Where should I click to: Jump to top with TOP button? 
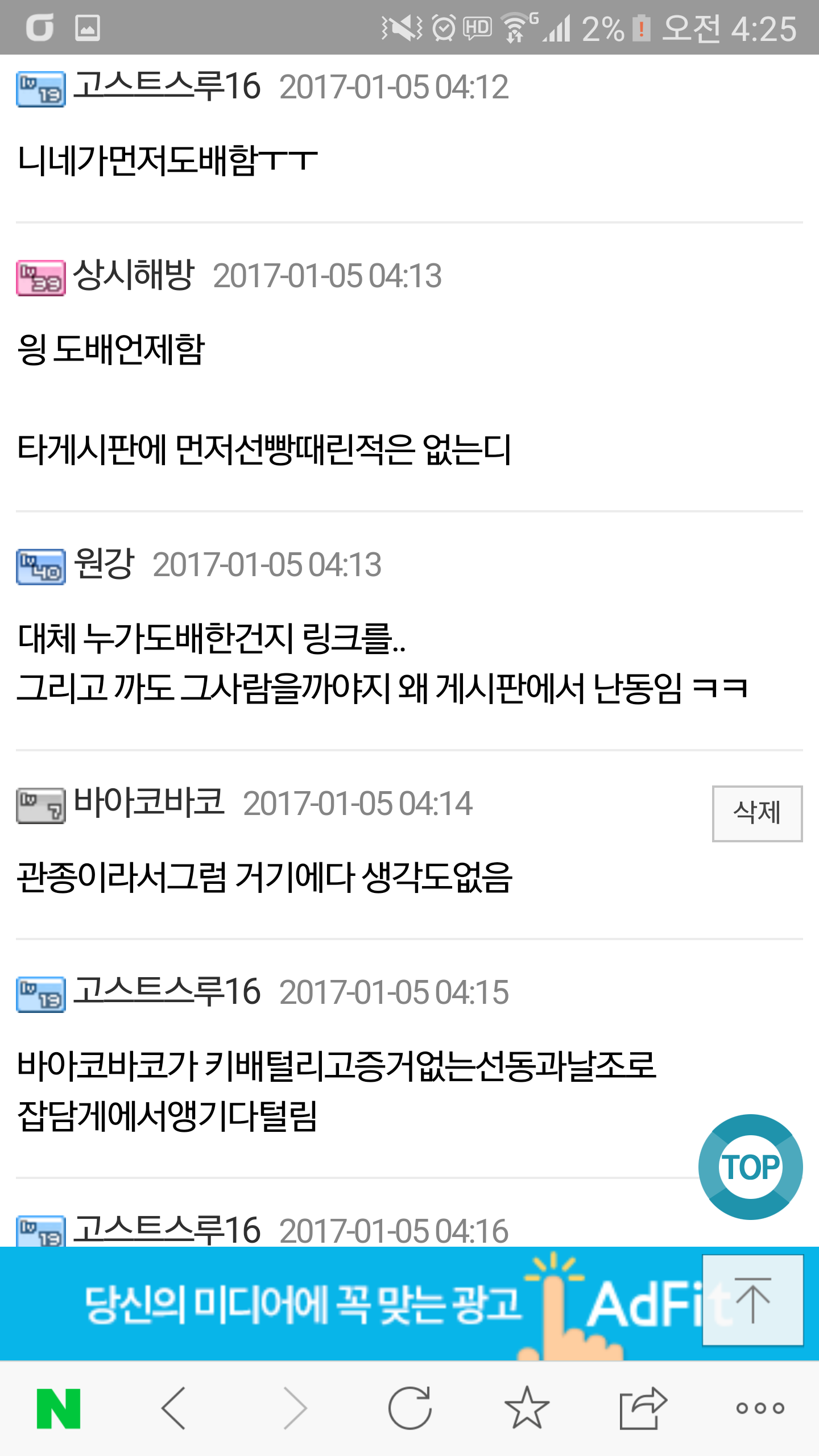[x=750, y=1167]
